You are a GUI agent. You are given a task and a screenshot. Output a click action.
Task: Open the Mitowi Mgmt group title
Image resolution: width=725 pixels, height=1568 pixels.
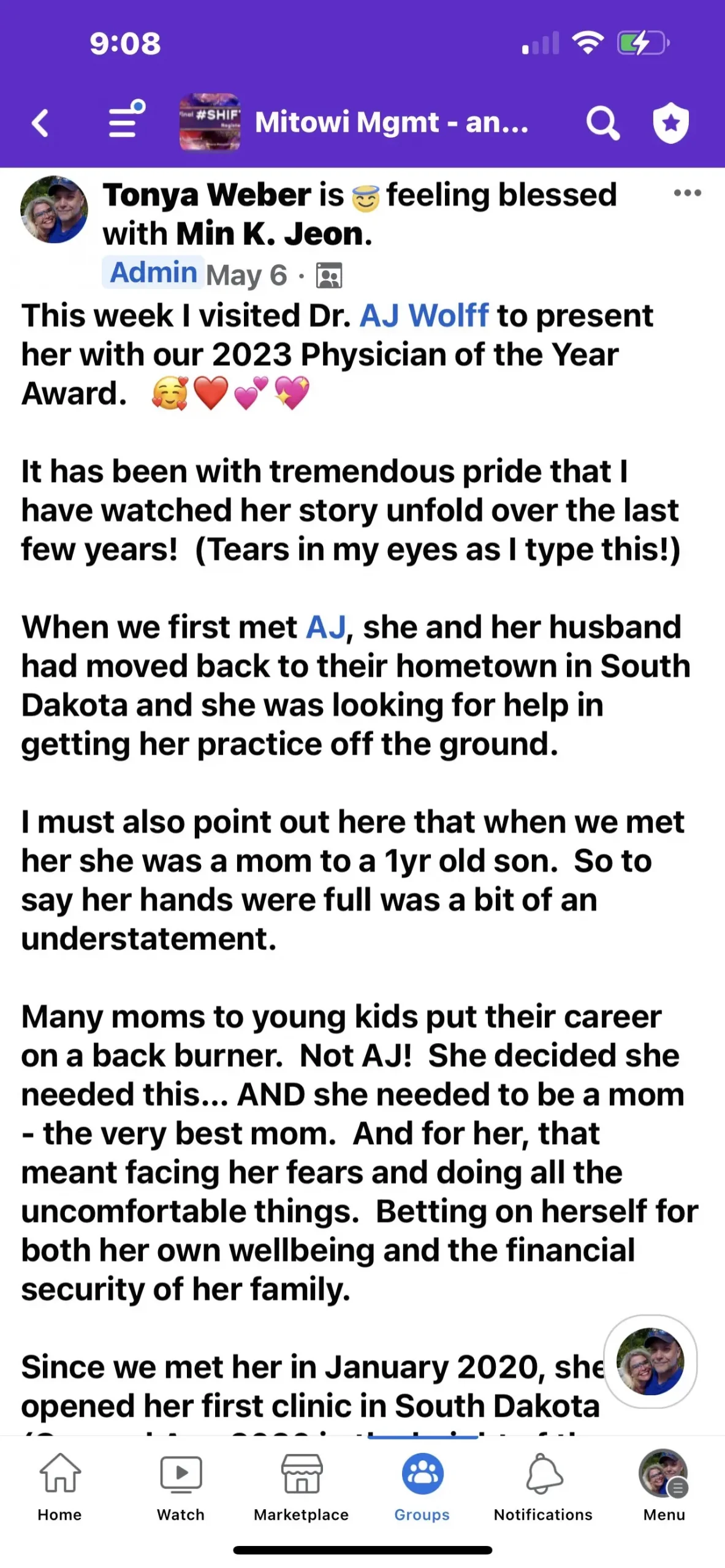(391, 123)
